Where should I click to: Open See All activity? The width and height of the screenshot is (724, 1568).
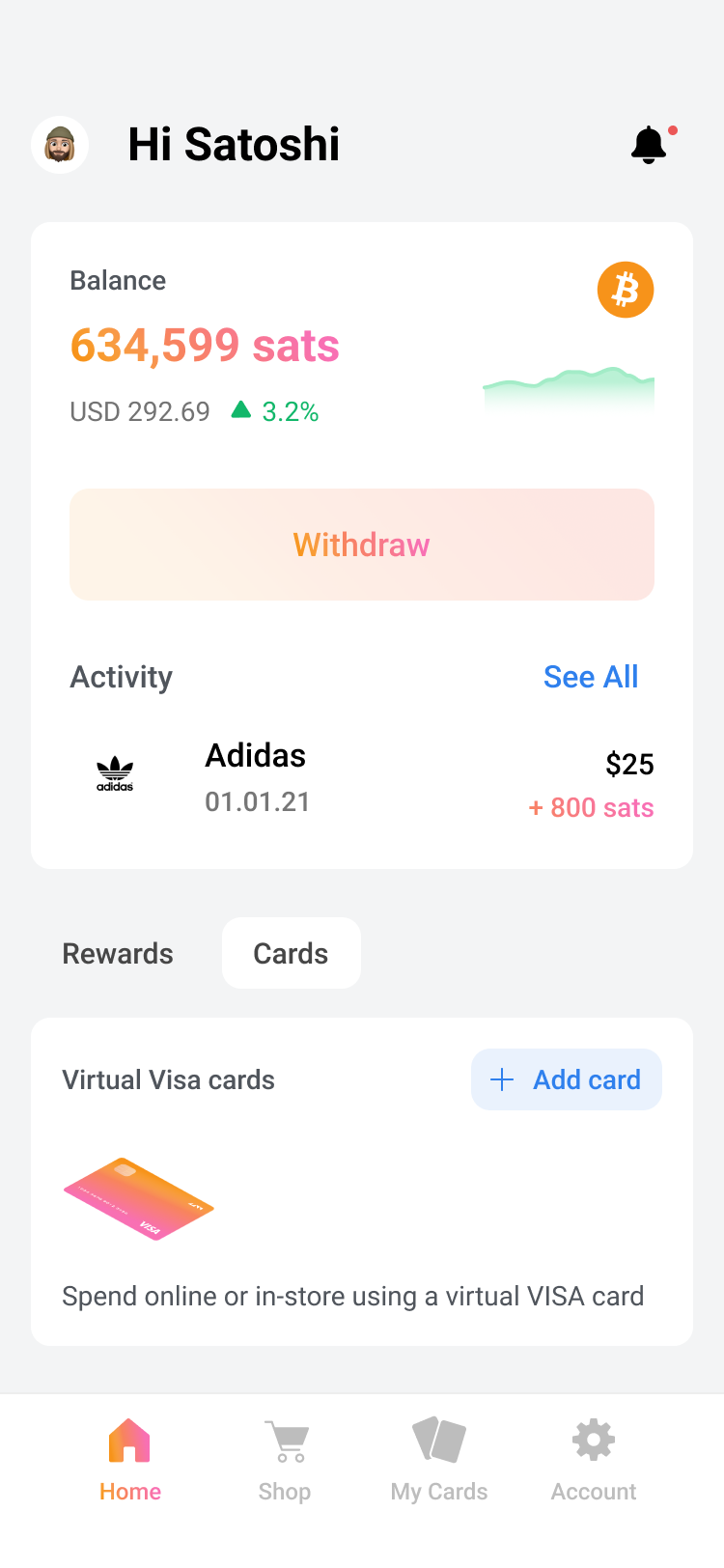coord(590,677)
